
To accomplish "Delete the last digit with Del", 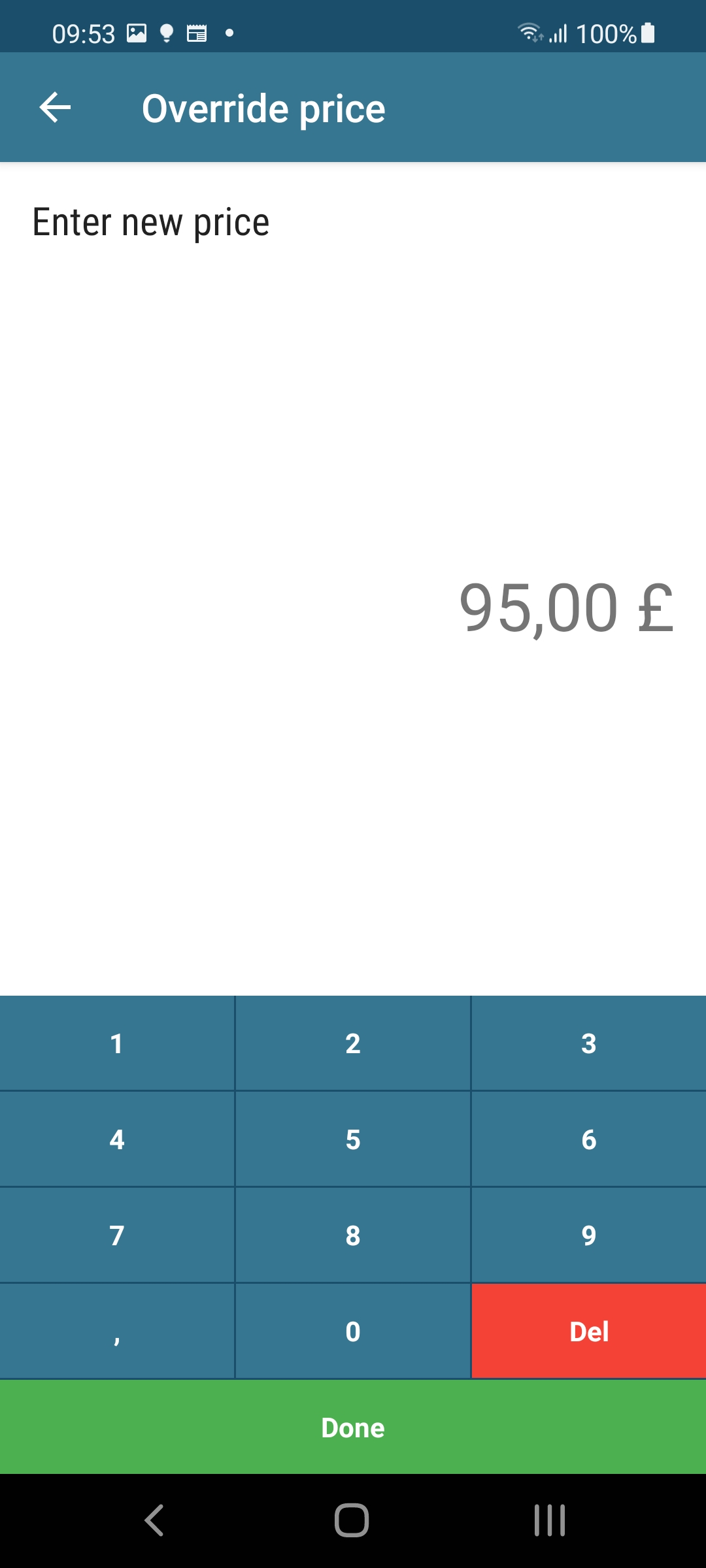I will click(x=588, y=1331).
